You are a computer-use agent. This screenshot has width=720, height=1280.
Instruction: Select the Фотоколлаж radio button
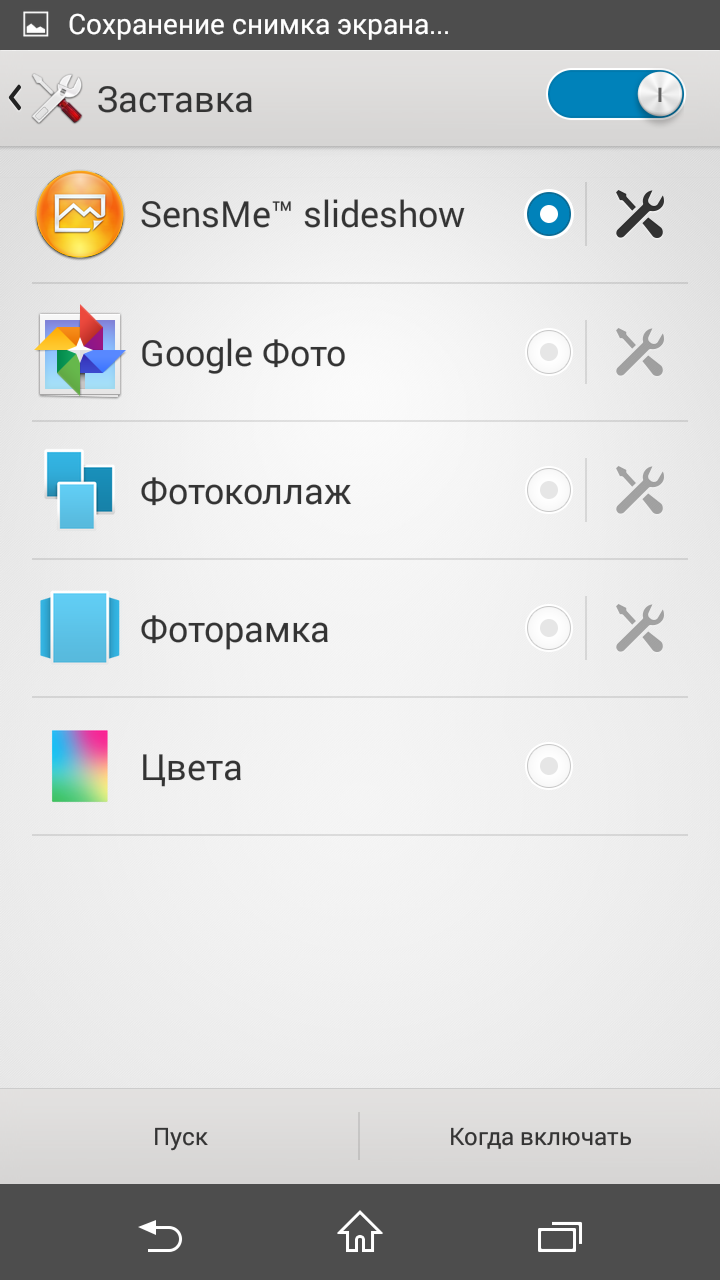coord(548,490)
